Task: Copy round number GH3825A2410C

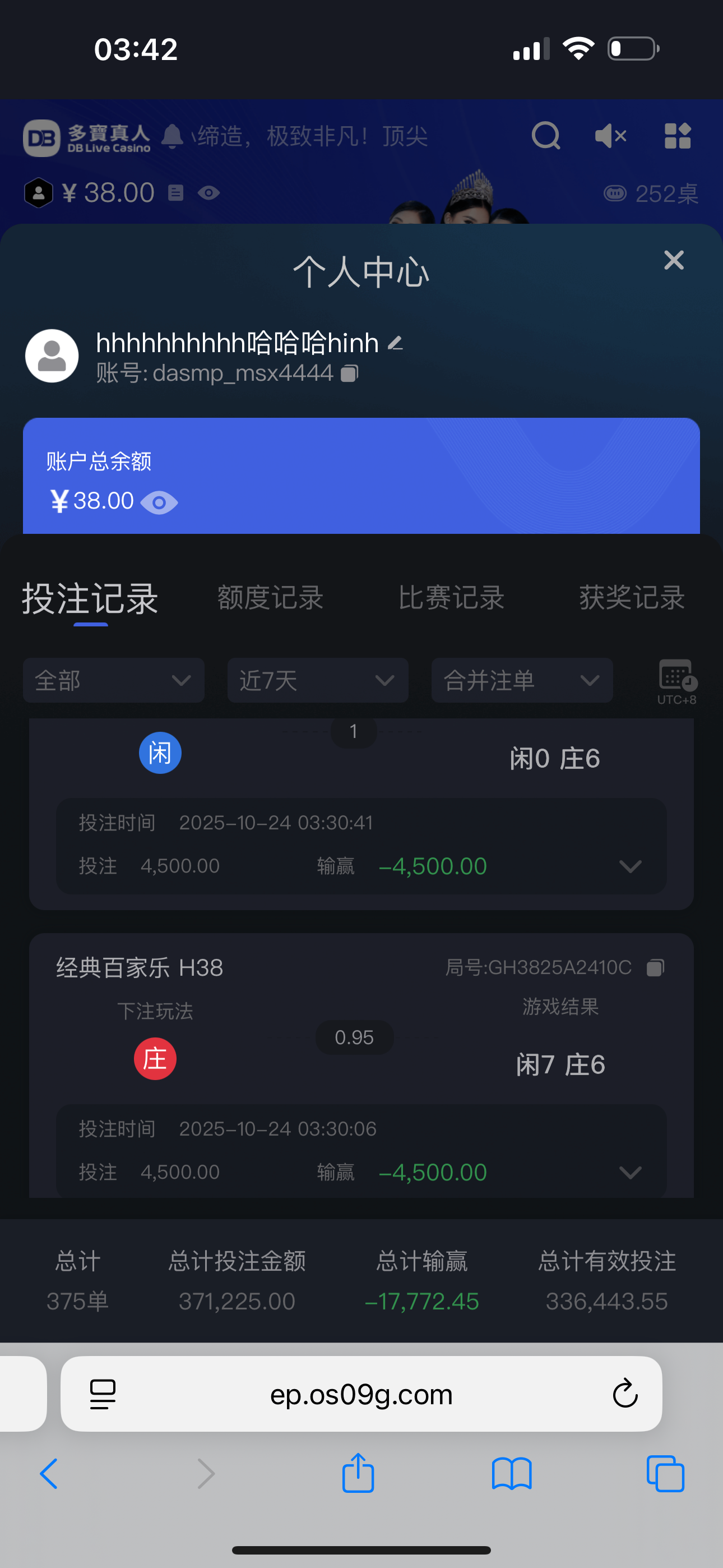Action: coord(655,967)
